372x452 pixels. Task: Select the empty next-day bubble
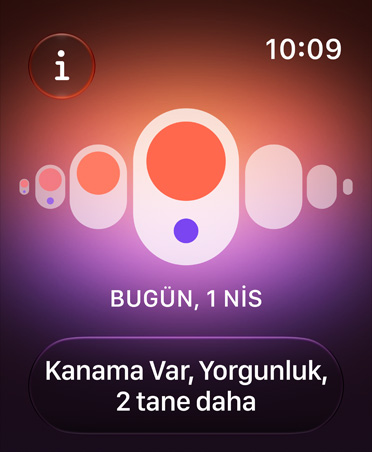tap(274, 187)
